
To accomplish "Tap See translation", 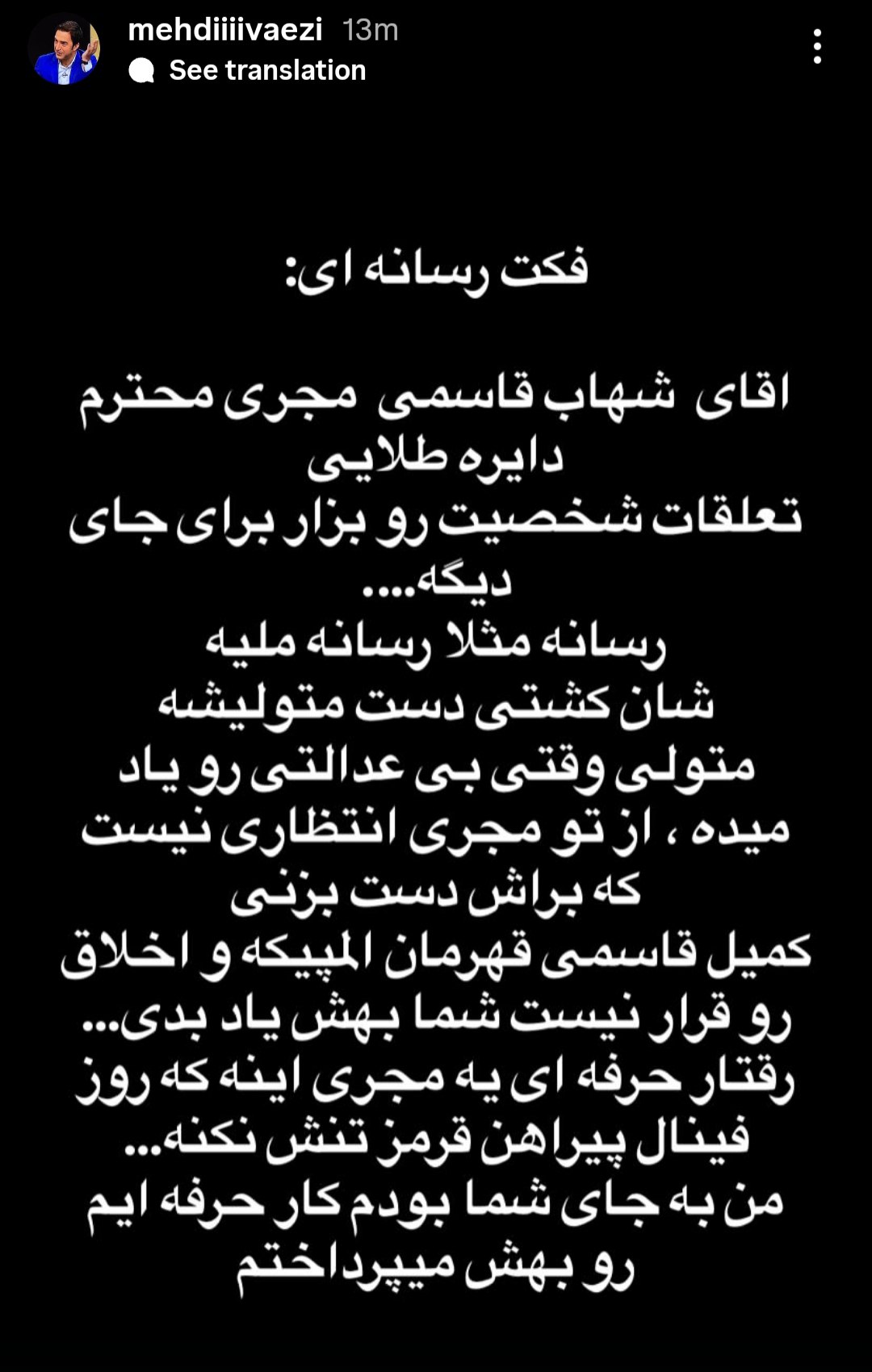I will tap(266, 70).
